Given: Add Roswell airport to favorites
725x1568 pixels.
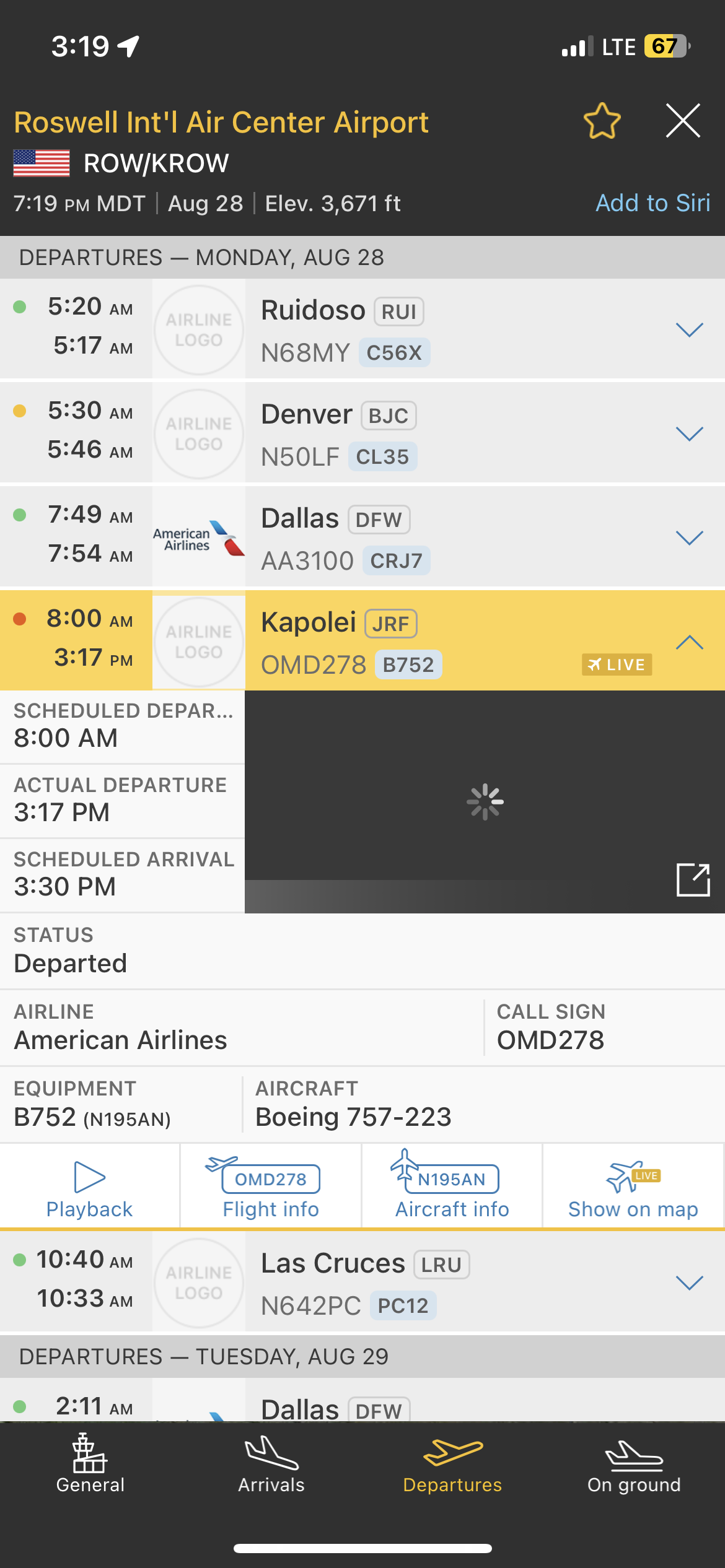Looking at the screenshot, I should 602,121.
